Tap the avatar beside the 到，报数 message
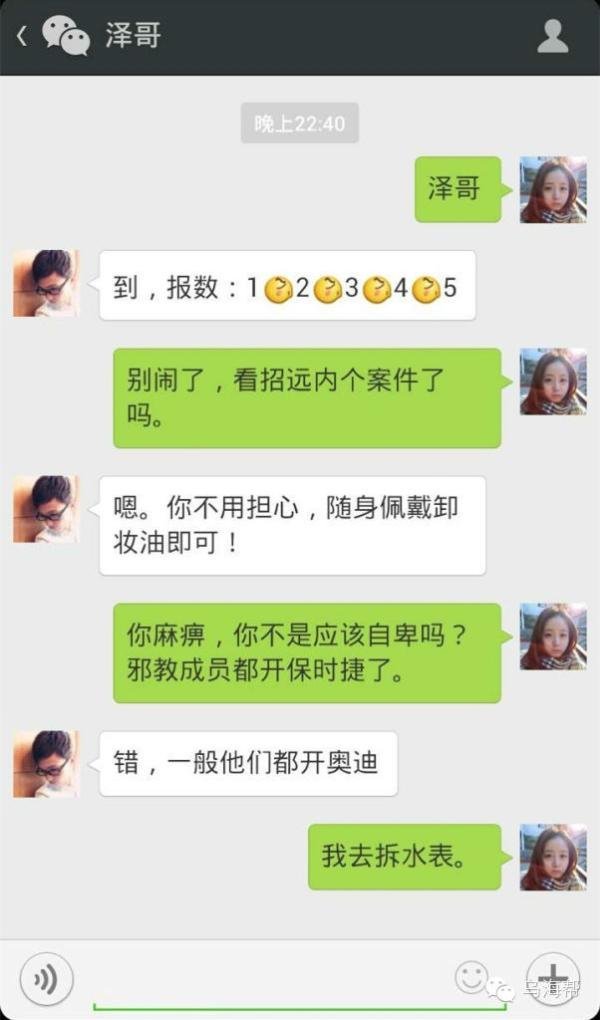Viewport: 600px width, 1020px height. click(46, 283)
